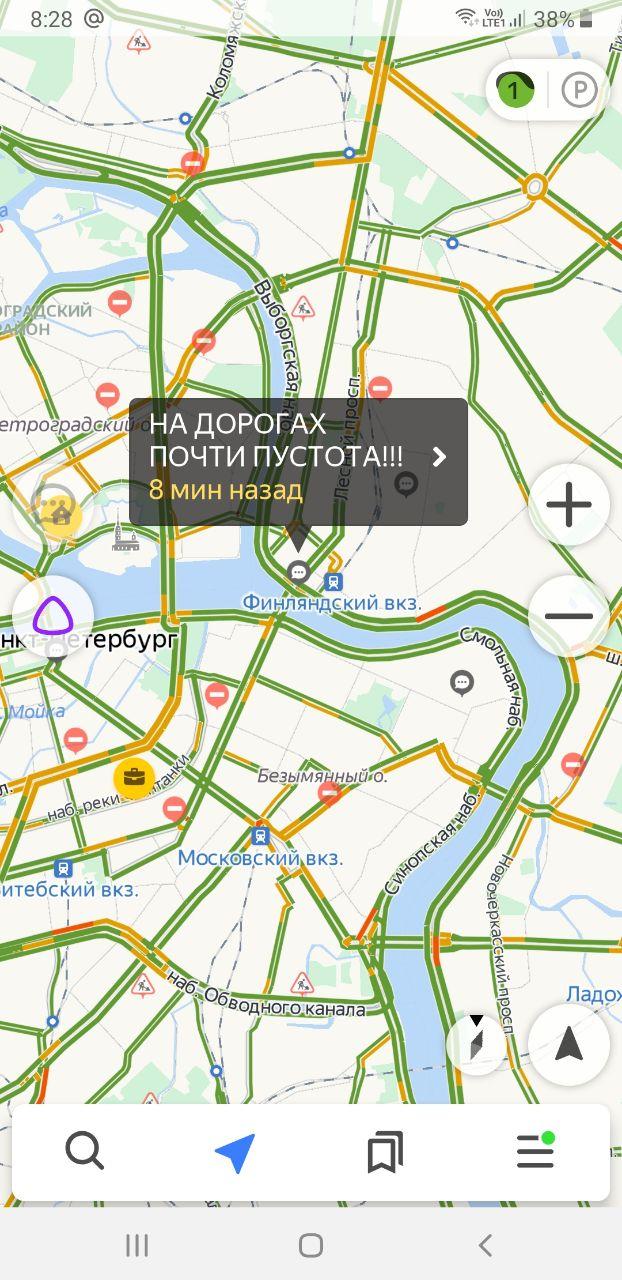Tap the work briefcase marker
The width and height of the screenshot is (622, 1280).
[x=133, y=777]
